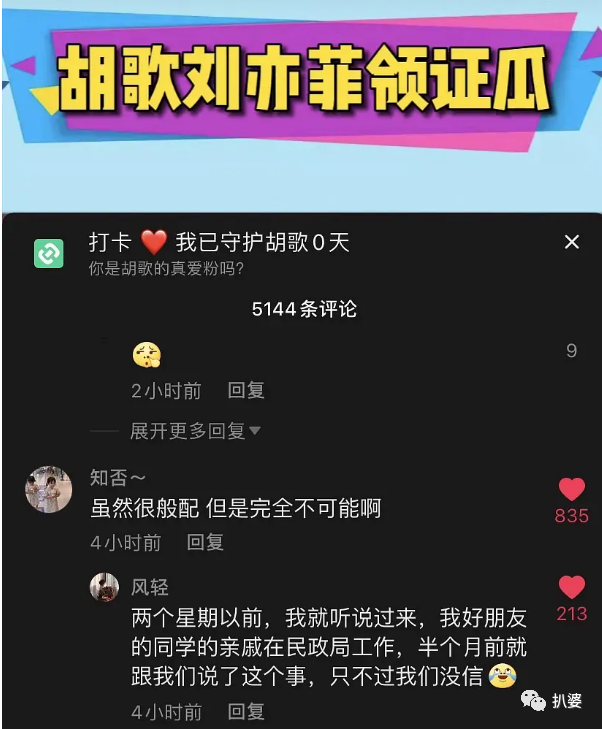
Task: Like 风轻's comment with 213 likes
Action: coord(571,588)
